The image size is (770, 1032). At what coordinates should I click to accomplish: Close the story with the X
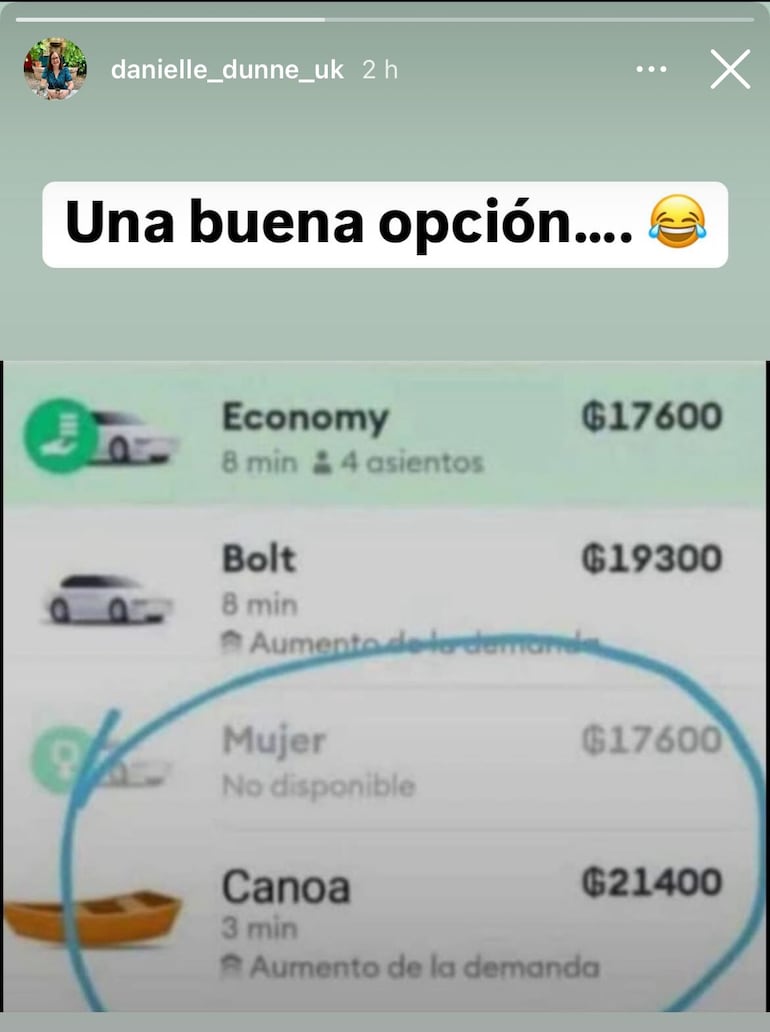(729, 70)
